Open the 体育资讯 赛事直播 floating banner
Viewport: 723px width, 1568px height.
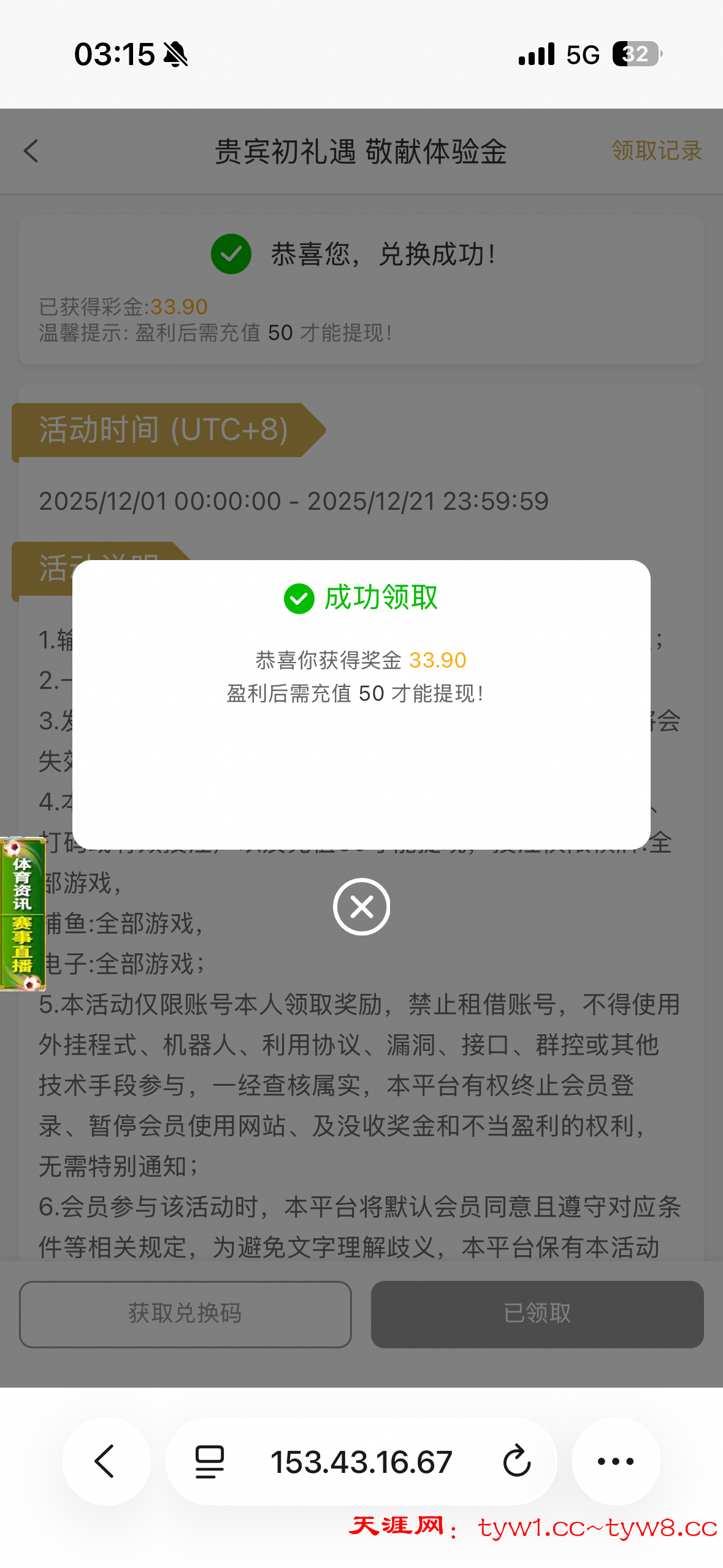pos(23,913)
